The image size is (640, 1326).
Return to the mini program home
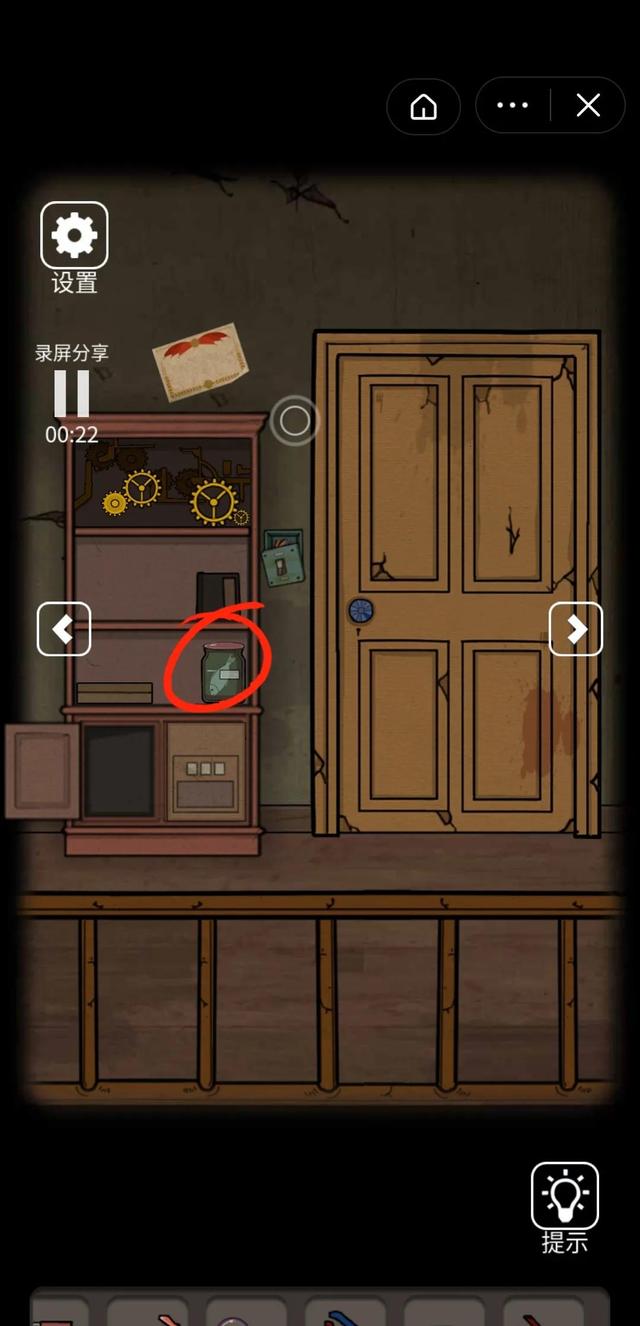click(x=424, y=106)
